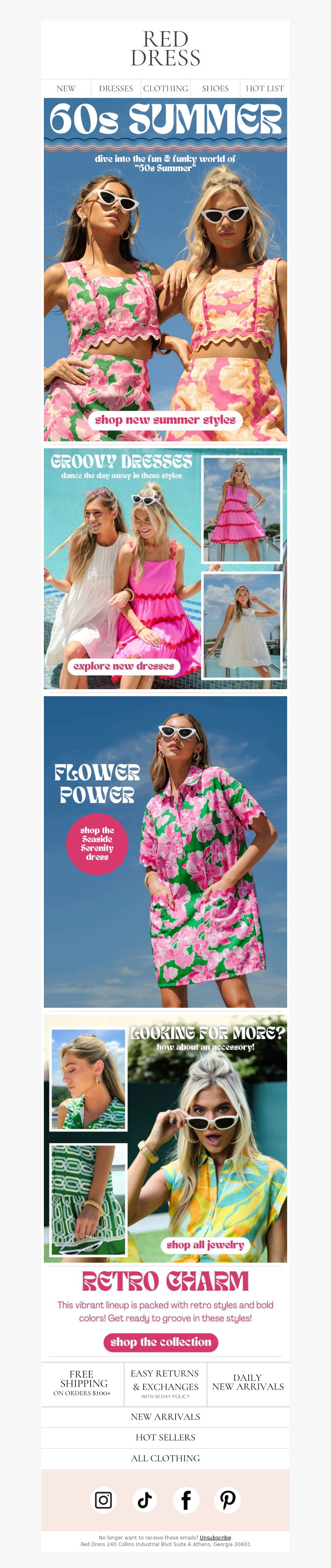Tap explore new dresses button
Viewport: 331px width, 1568px height.
tap(124, 666)
